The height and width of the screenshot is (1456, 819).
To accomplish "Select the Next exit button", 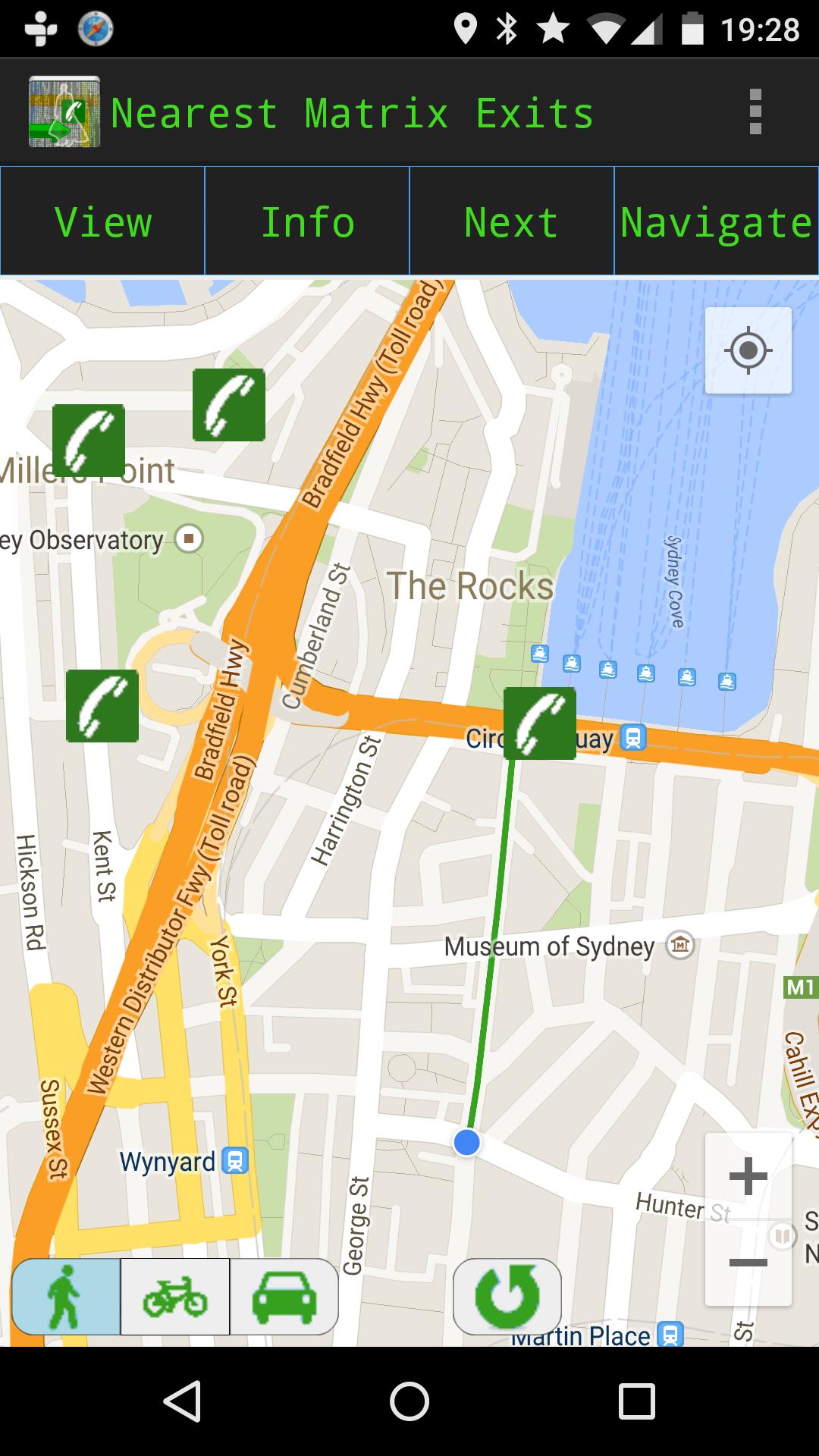I will click(512, 221).
